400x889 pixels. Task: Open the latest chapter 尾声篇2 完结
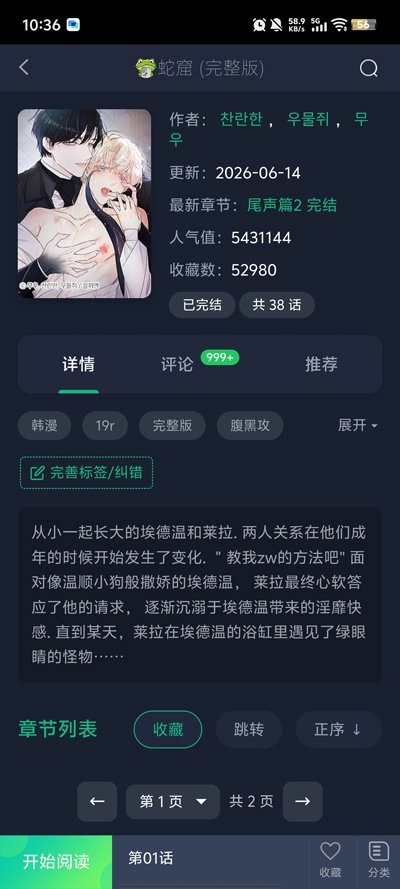click(292, 205)
